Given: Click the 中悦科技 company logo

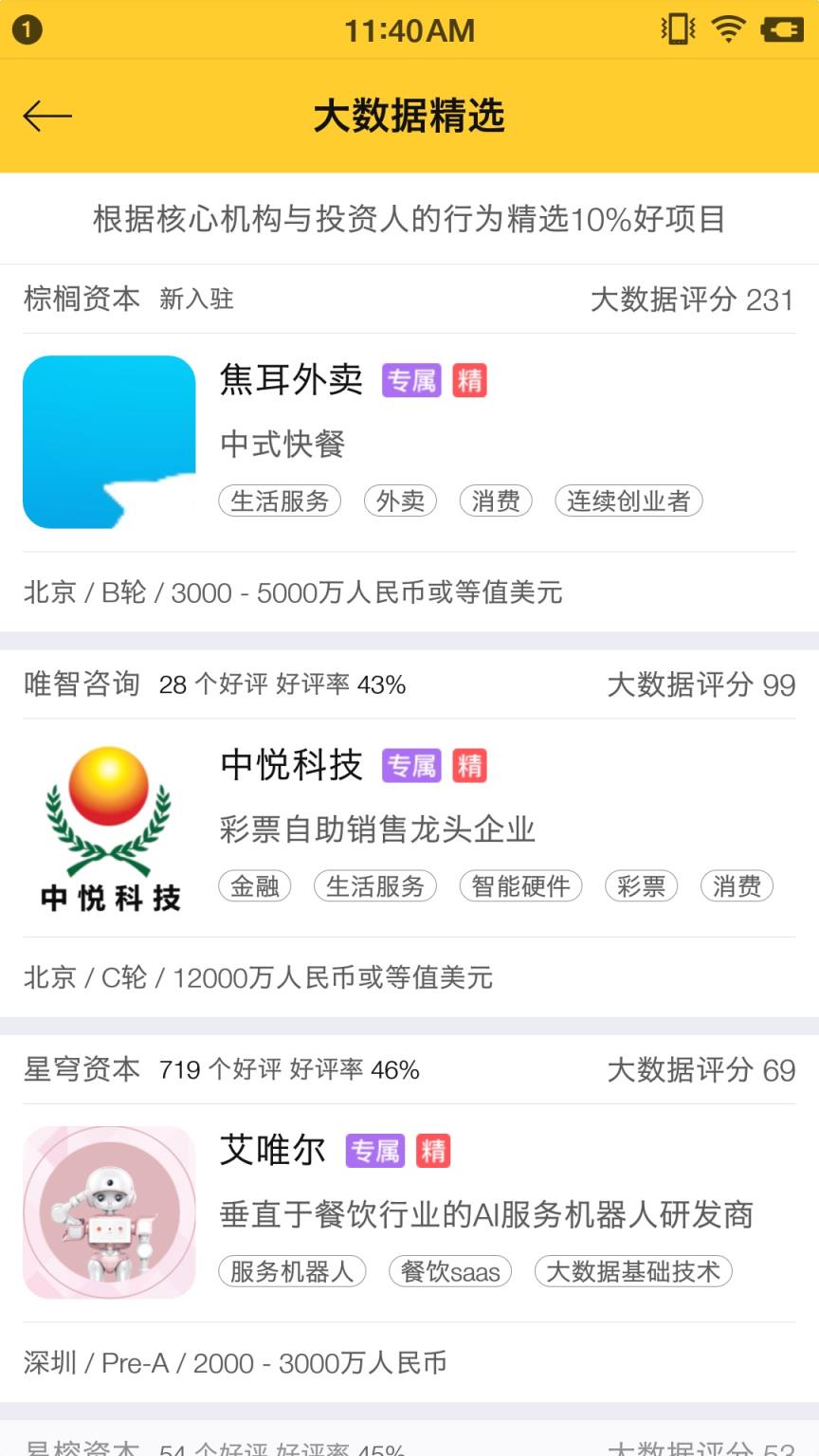Looking at the screenshot, I should tap(109, 827).
